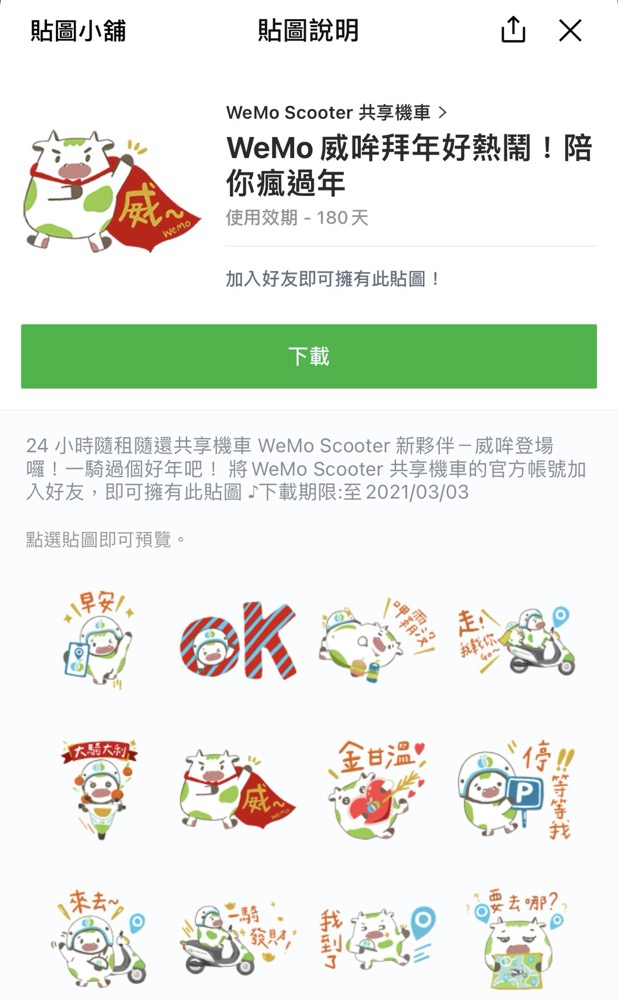Preview the striped OK sticker
The height and width of the screenshot is (1000, 618).
pos(238,640)
